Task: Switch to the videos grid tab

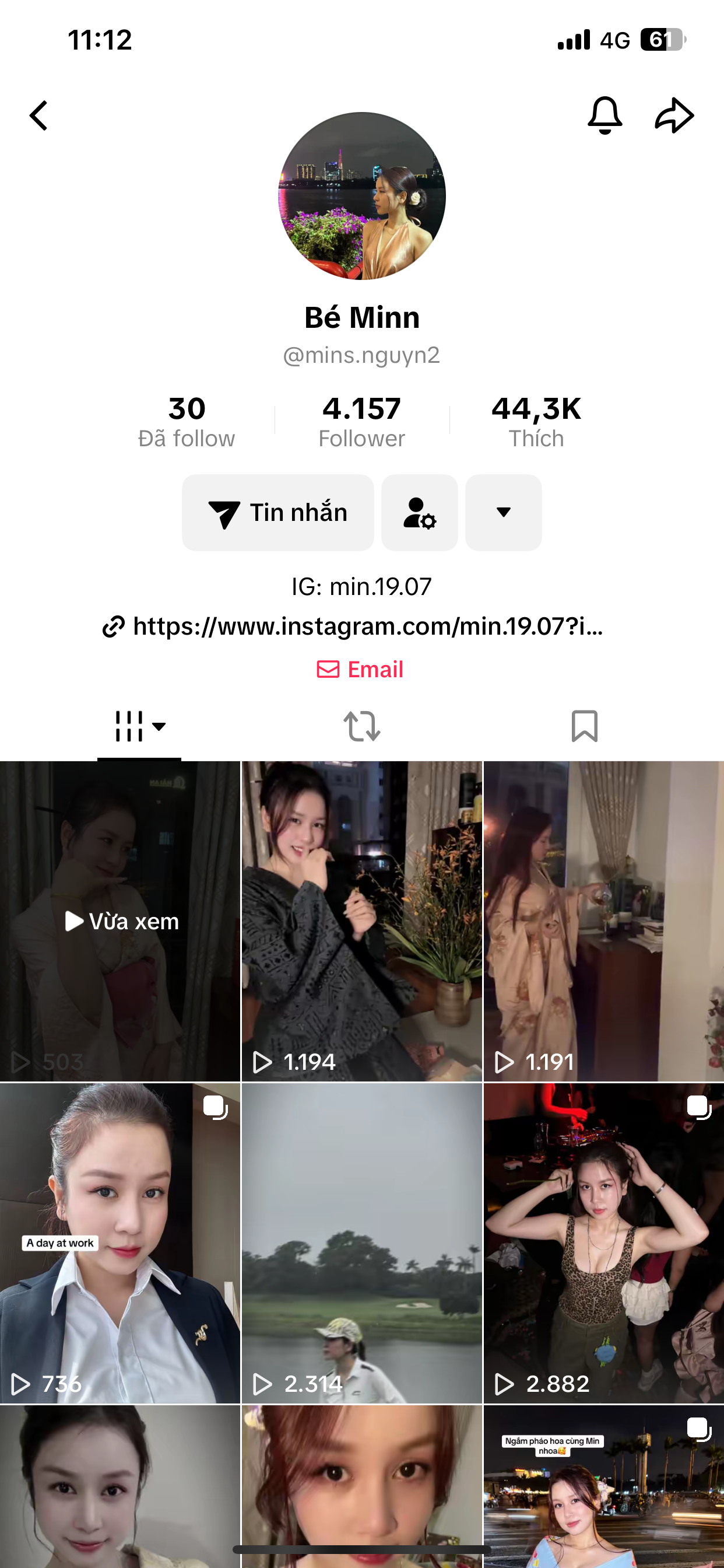Action: [x=139, y=726]
